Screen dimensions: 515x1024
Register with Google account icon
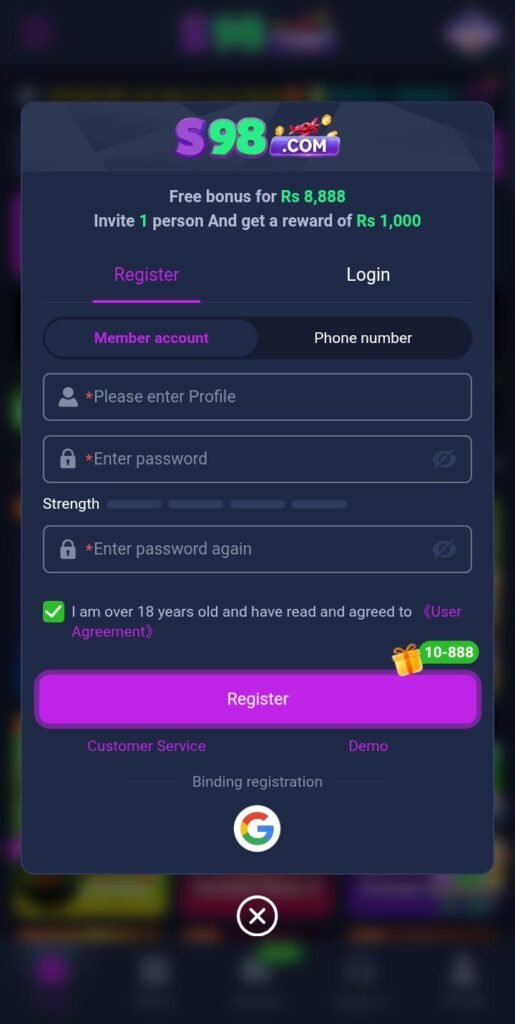[x=257, y=828]
